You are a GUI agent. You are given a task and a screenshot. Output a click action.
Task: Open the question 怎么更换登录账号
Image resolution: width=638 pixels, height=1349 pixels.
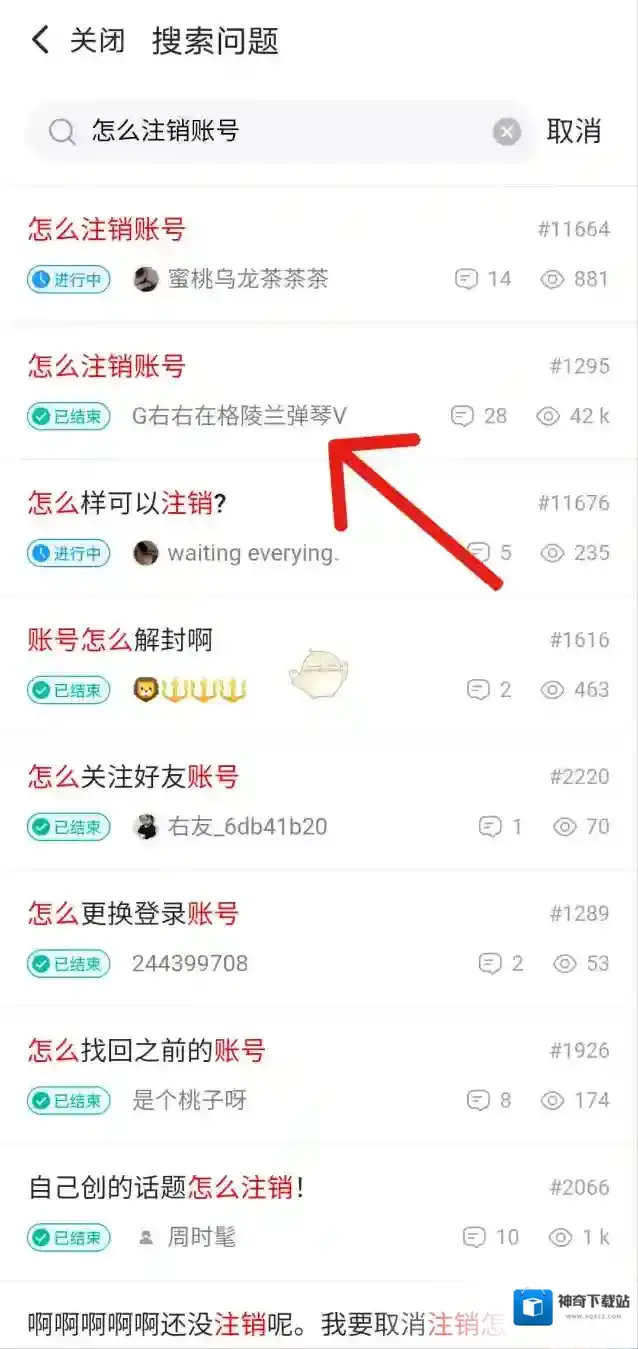pos(134,914)
